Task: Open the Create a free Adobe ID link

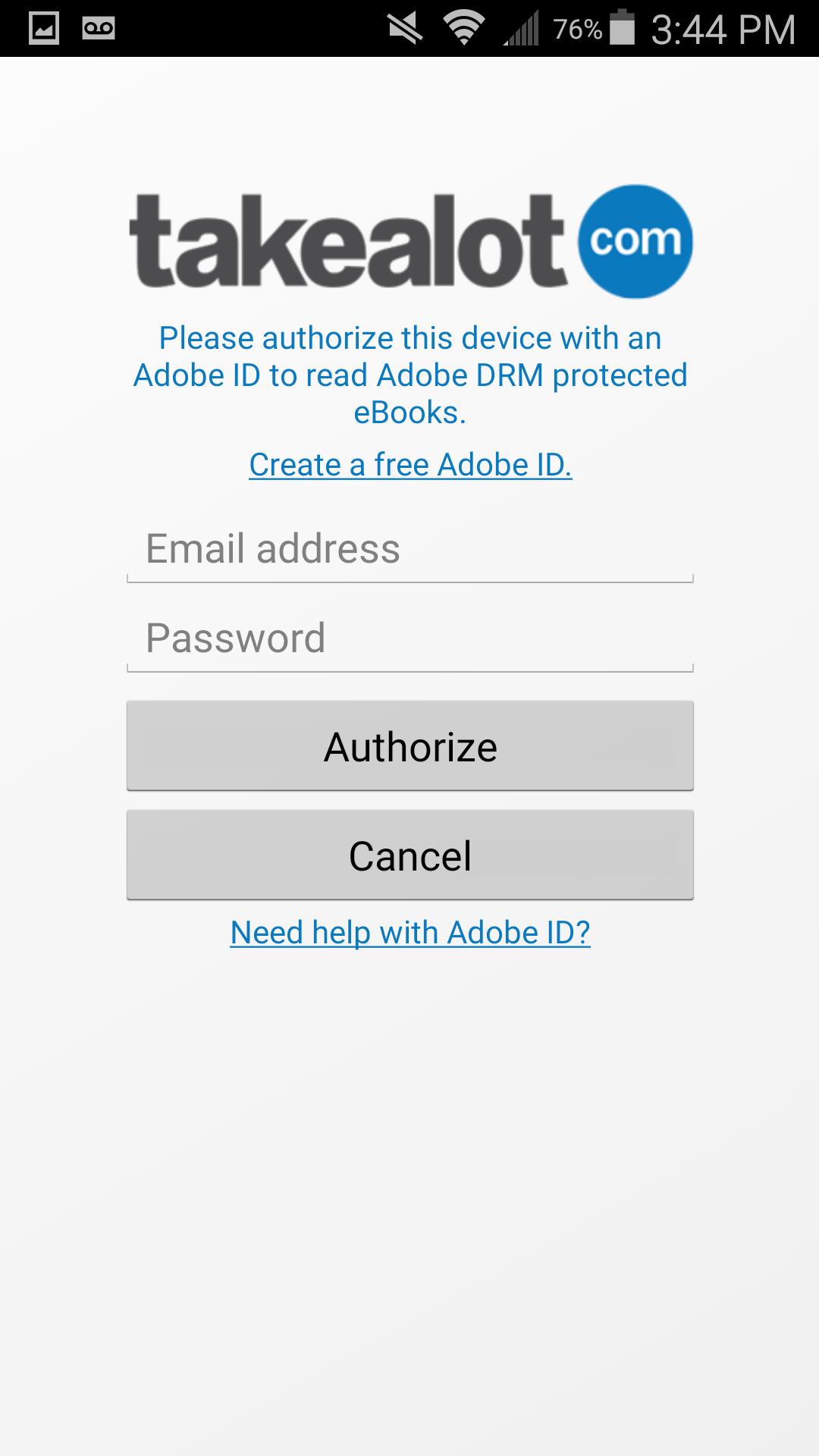Action: [x=410, y=465]
